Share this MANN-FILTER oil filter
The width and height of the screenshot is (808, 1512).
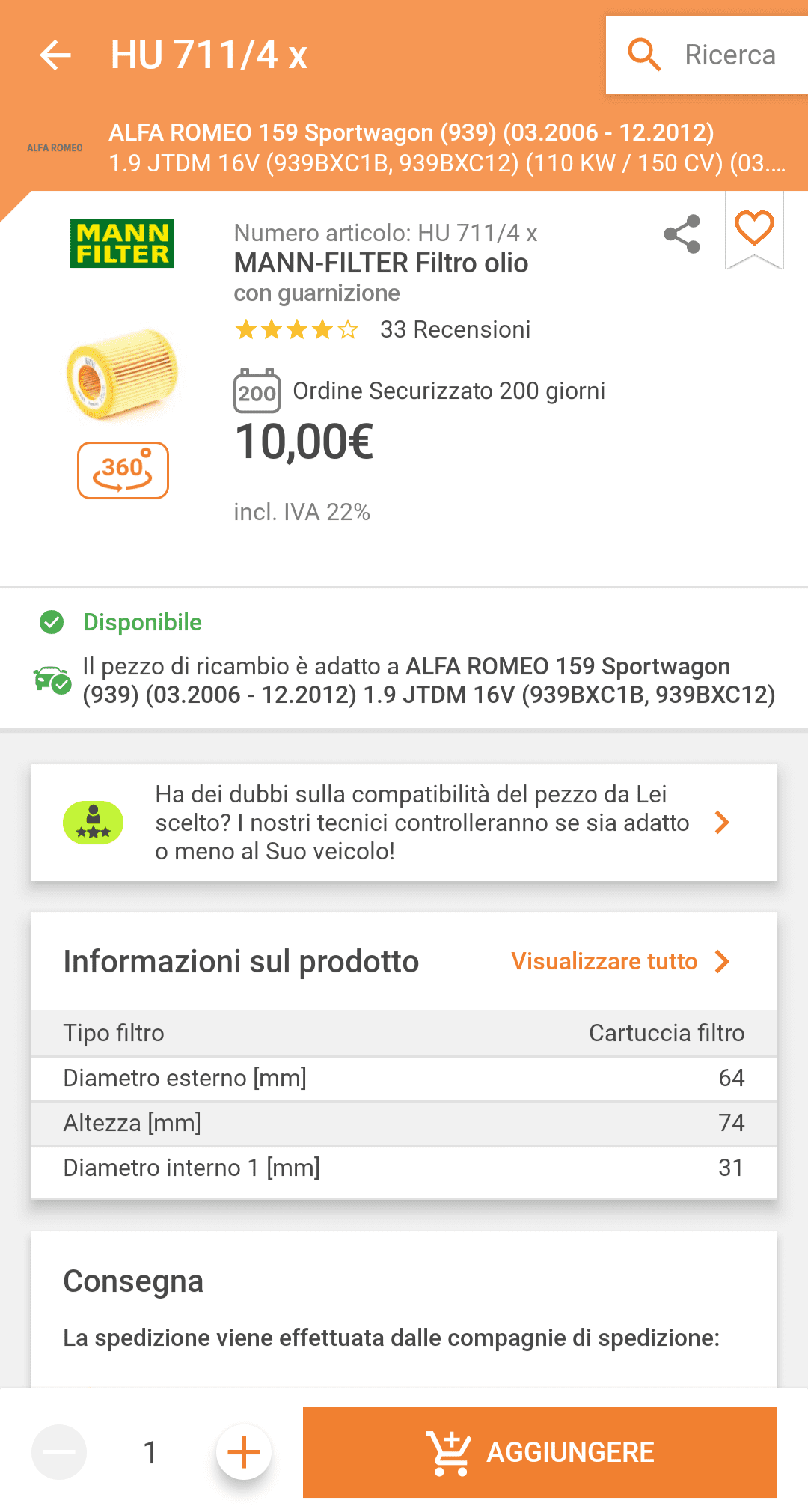(682, 234)
